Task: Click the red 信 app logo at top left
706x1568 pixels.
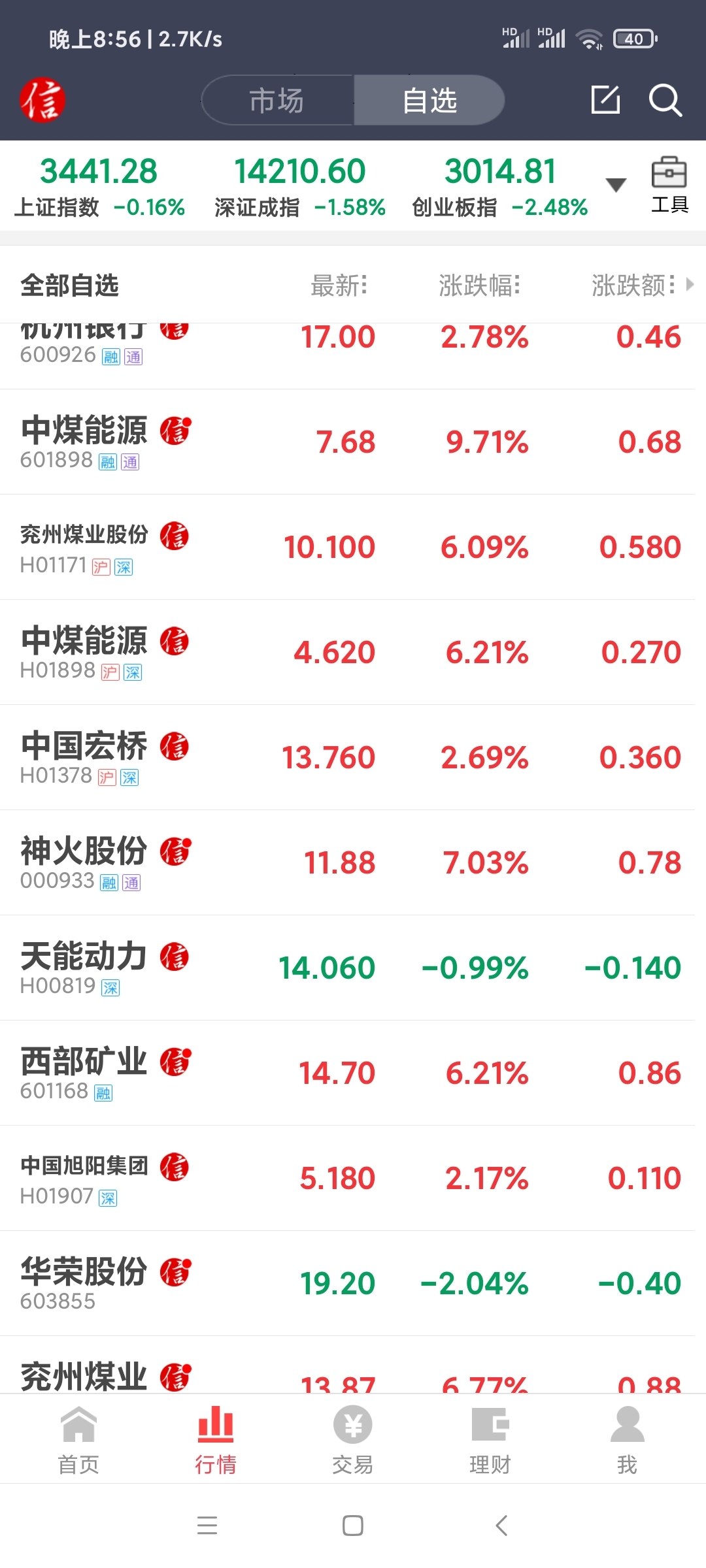Action: 44,100
